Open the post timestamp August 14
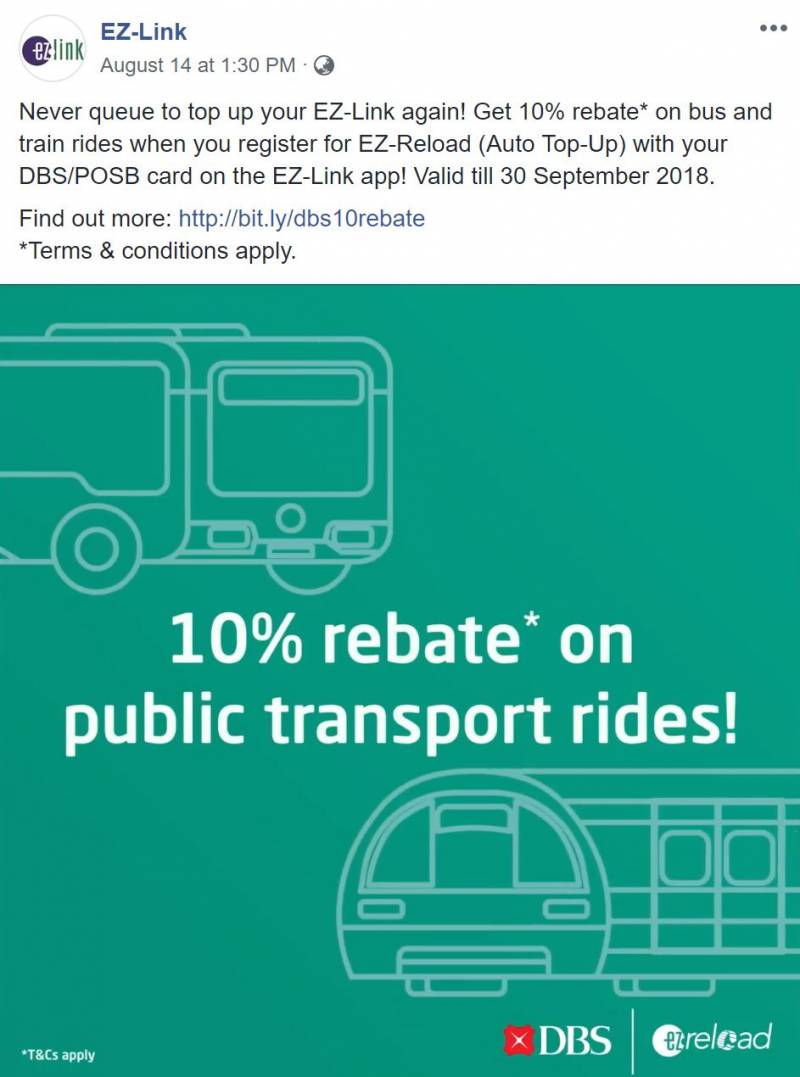The height and width of the screenshot is (1077, 800). pos(197,66)
